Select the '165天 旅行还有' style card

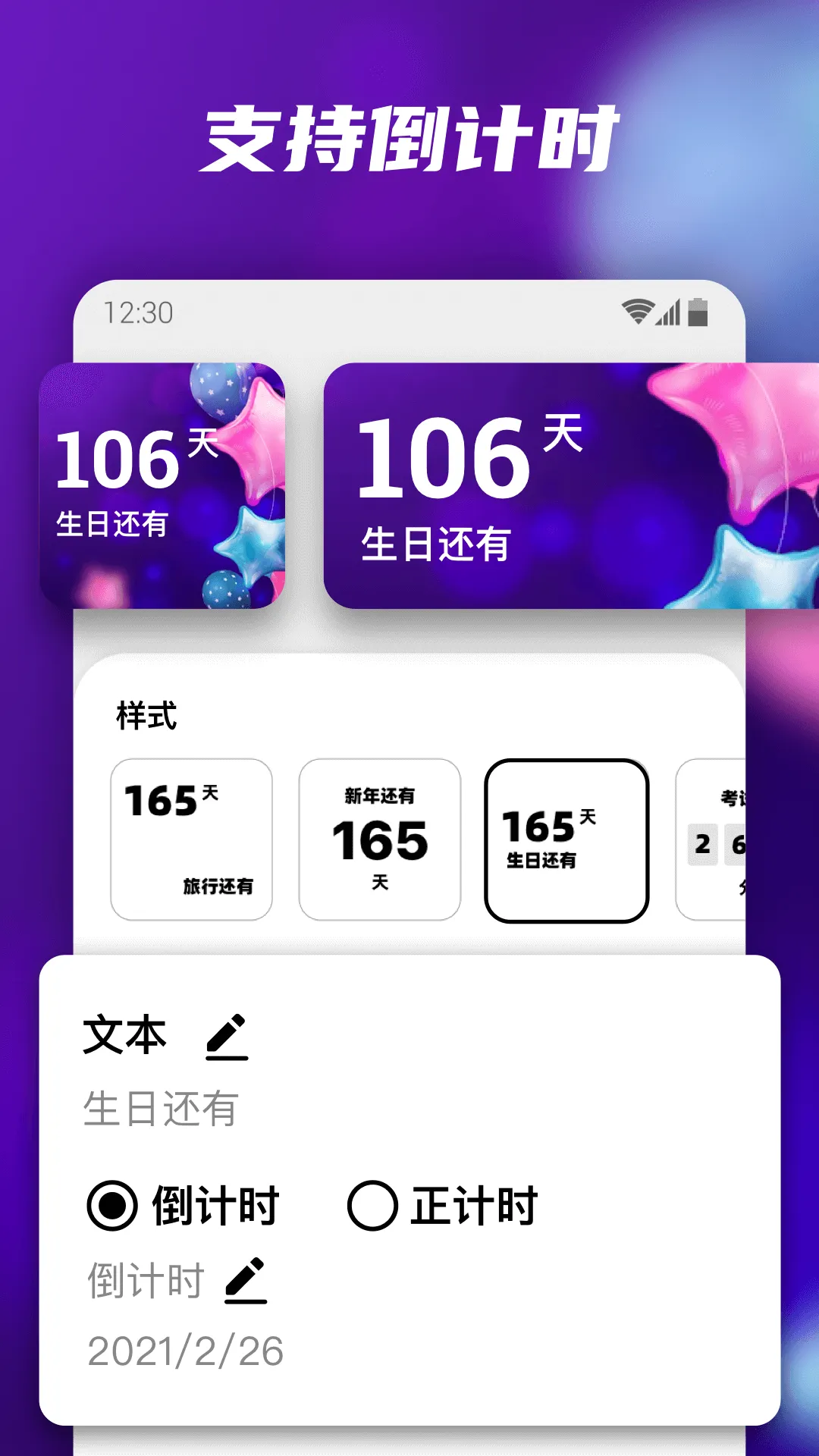[191, 837]
